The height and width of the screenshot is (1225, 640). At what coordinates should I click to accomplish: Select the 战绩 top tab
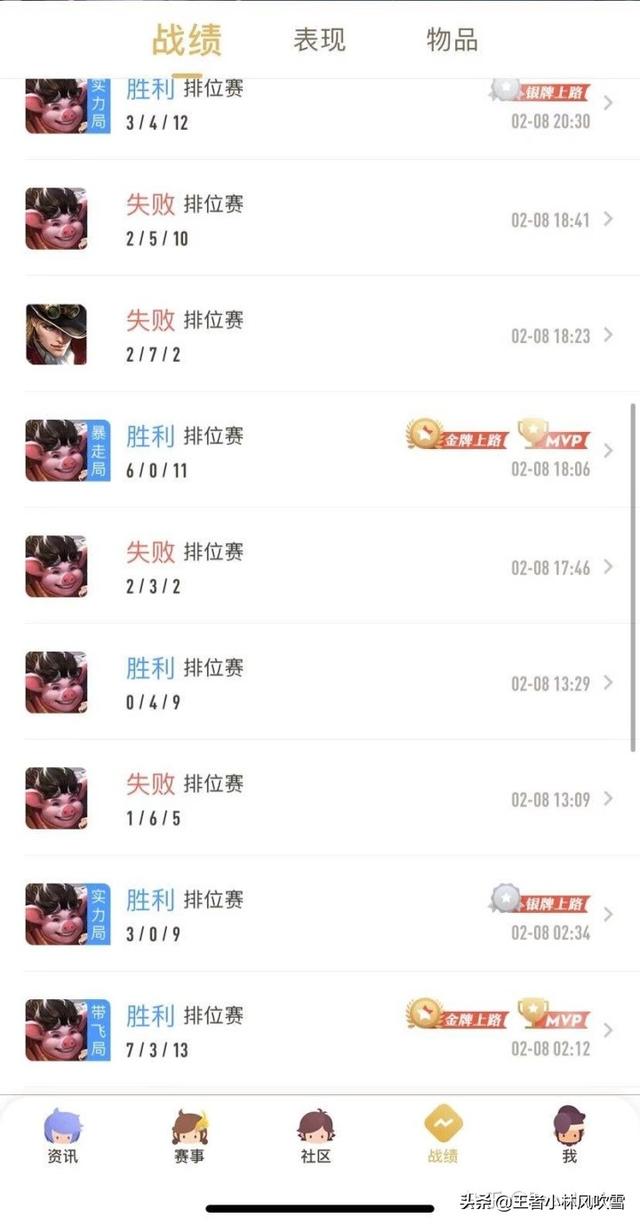[x=186, y=40]
